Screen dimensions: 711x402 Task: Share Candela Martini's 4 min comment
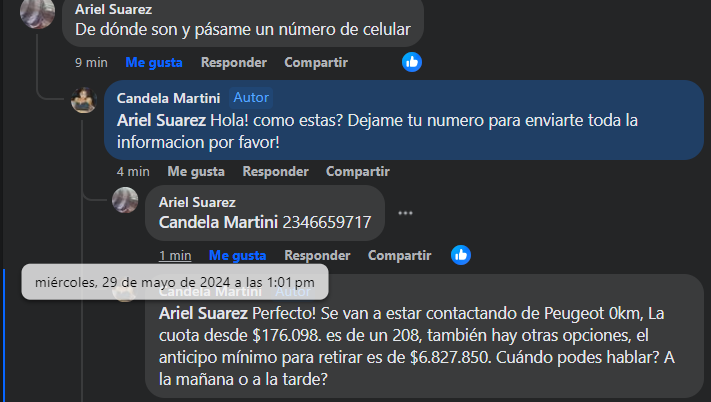click(357, 171)
